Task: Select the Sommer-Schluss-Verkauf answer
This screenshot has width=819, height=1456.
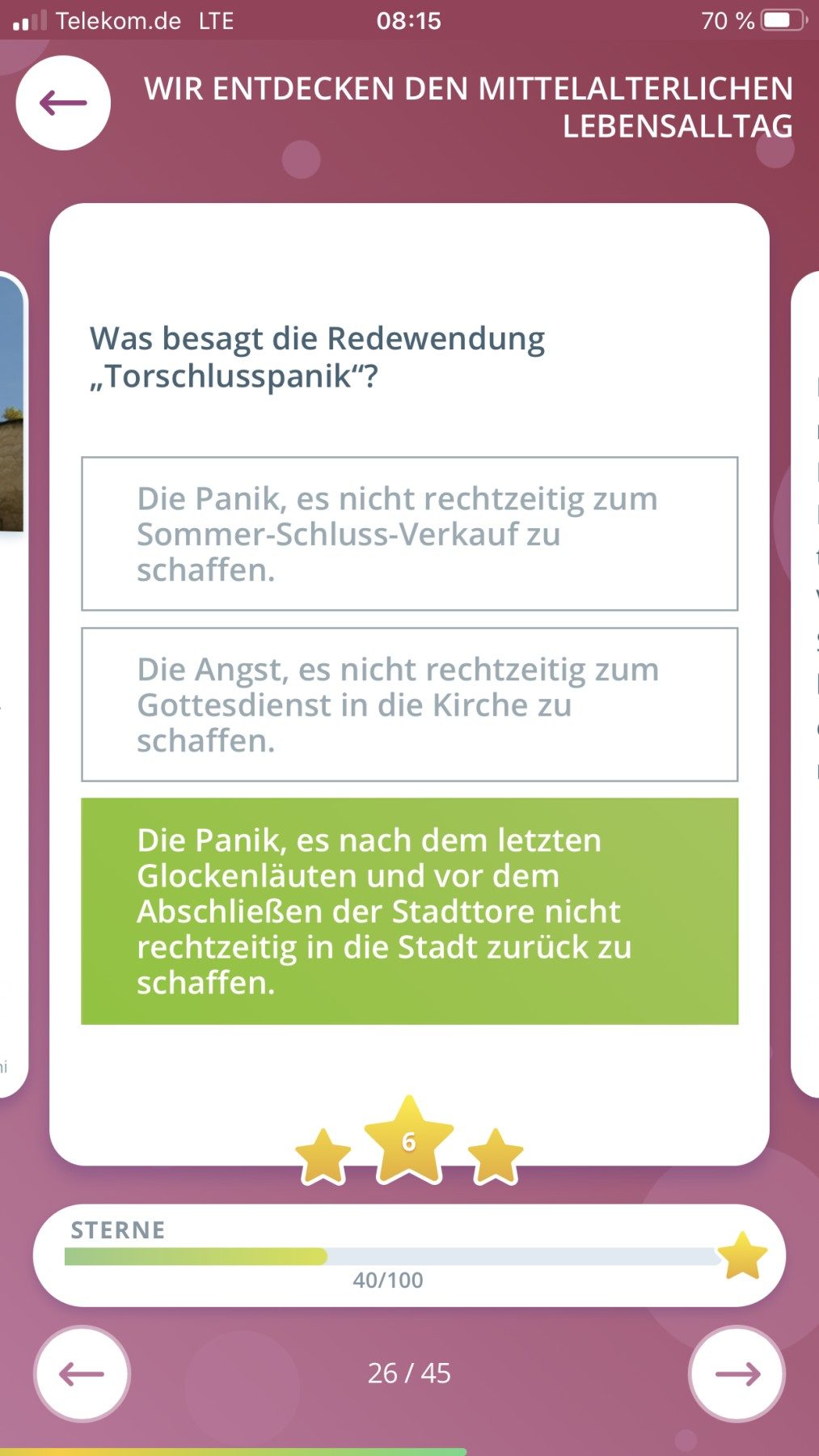Action: 409,534
